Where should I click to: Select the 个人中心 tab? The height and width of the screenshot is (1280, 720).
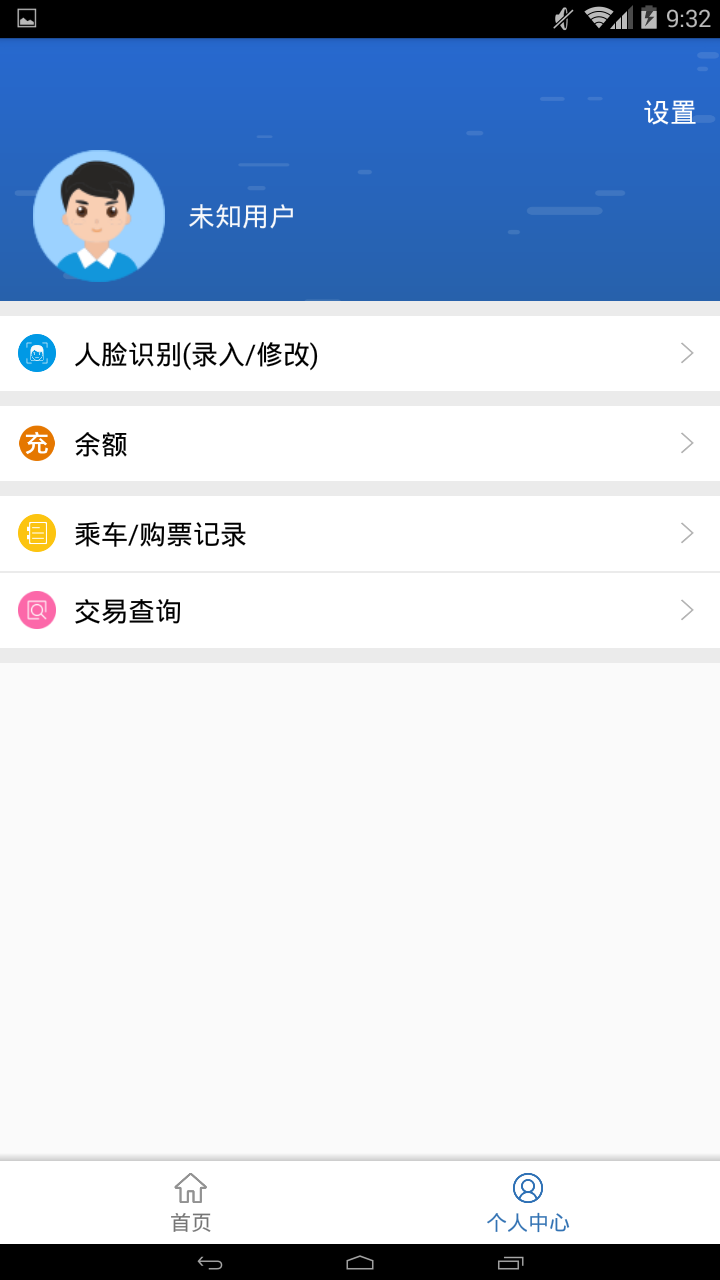coord(528,1203)
